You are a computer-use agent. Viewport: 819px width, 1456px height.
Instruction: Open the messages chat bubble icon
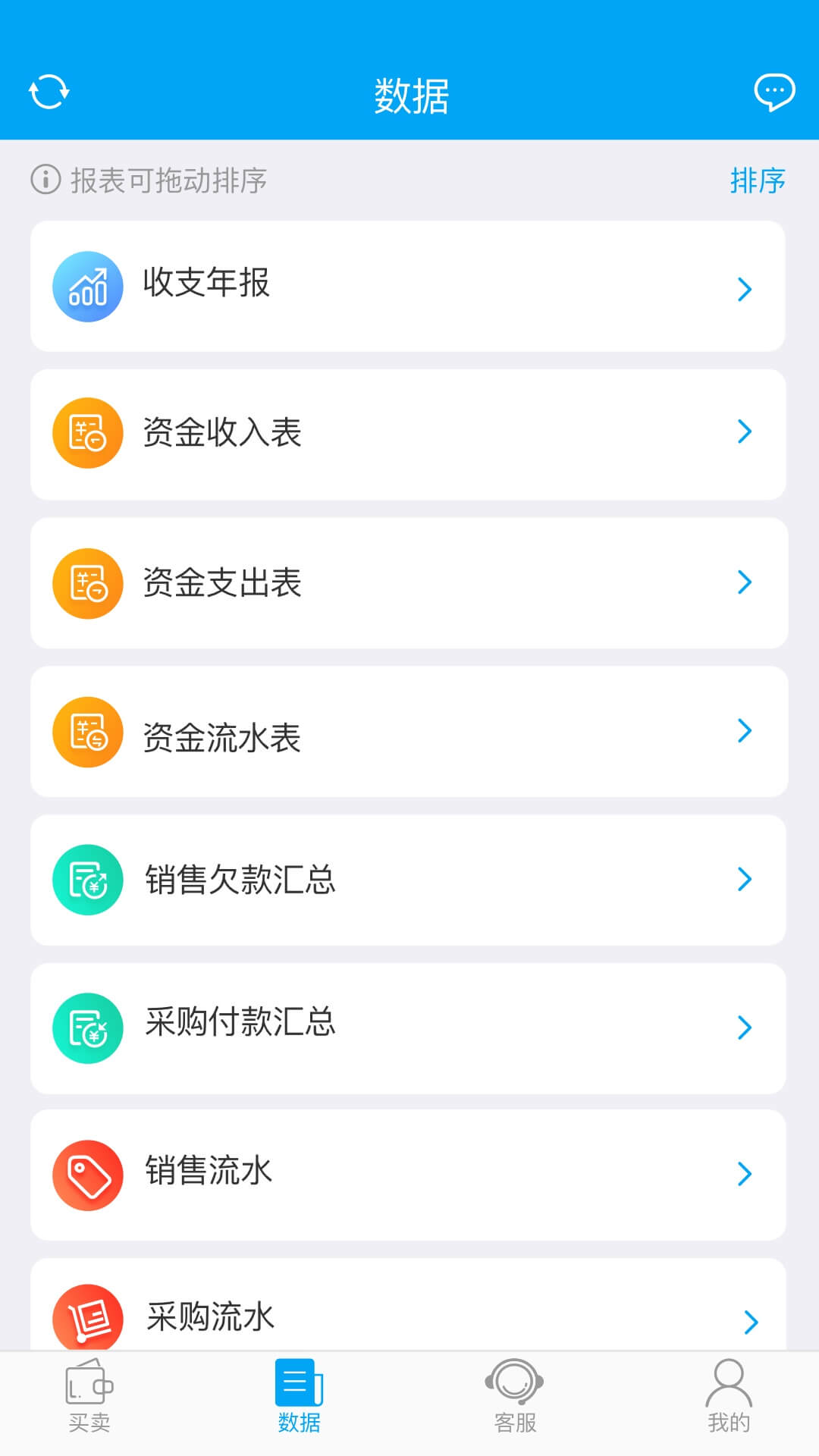pyautogui.click(x=774, y=93)
